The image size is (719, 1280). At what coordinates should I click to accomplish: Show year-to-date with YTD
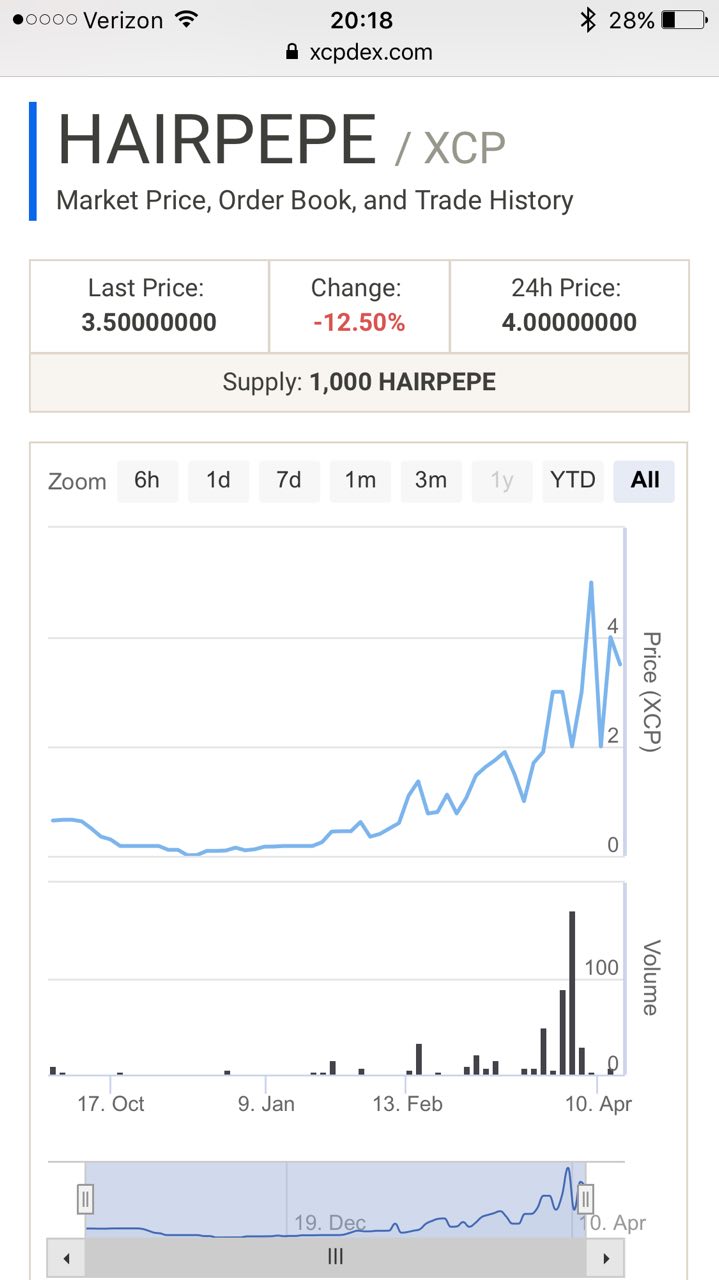[573, 481]
